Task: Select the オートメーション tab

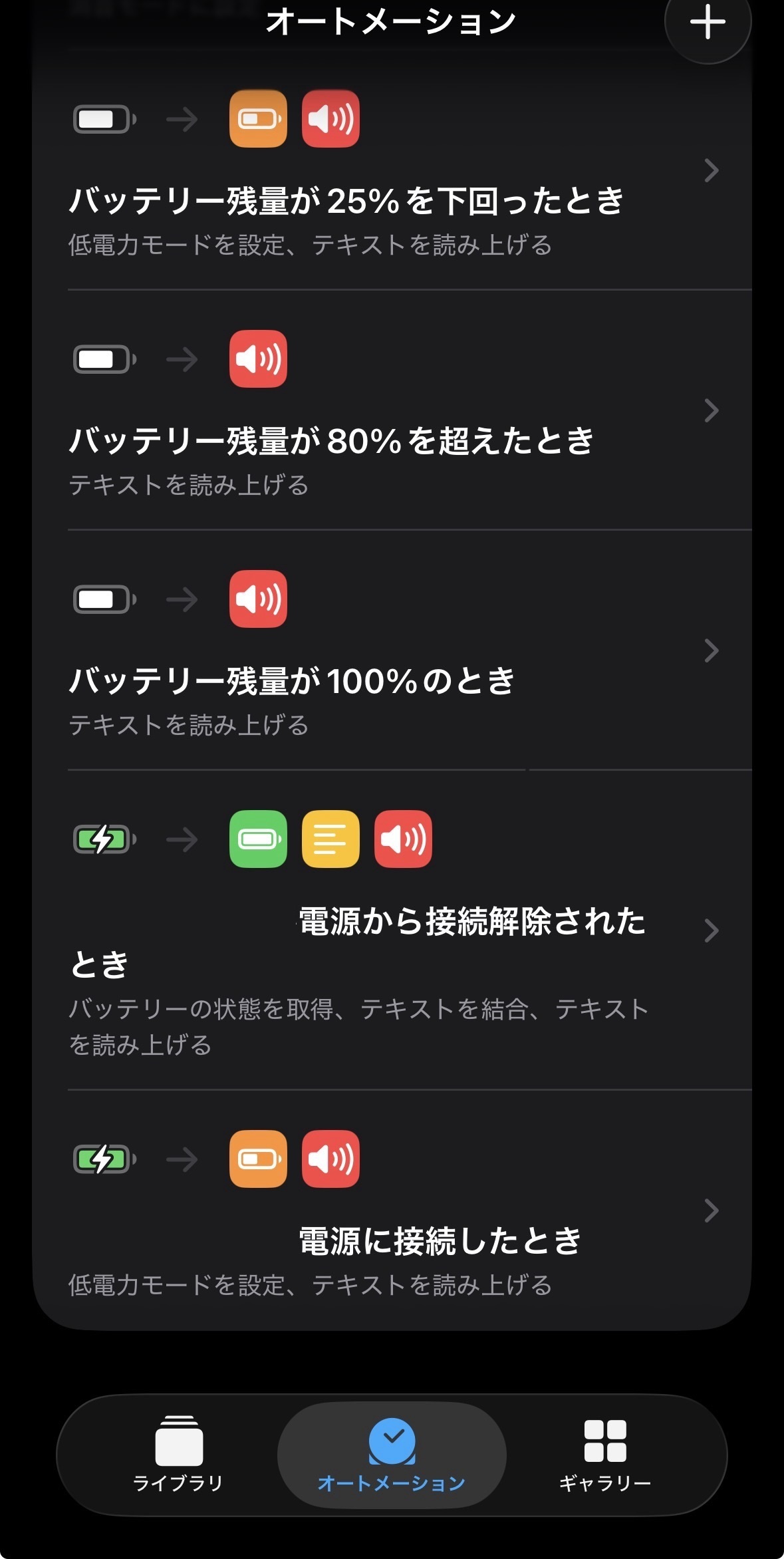Action: (392, 1454)
